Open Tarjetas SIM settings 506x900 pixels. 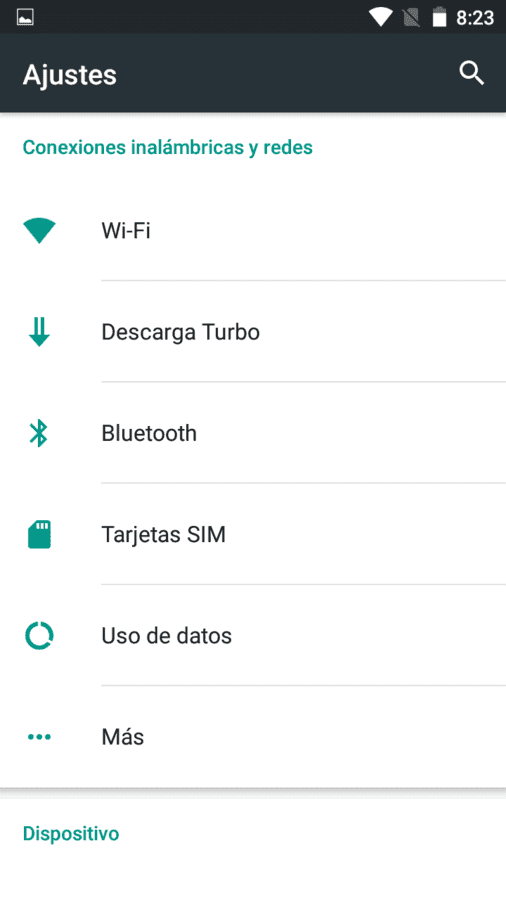pos(253,534)
